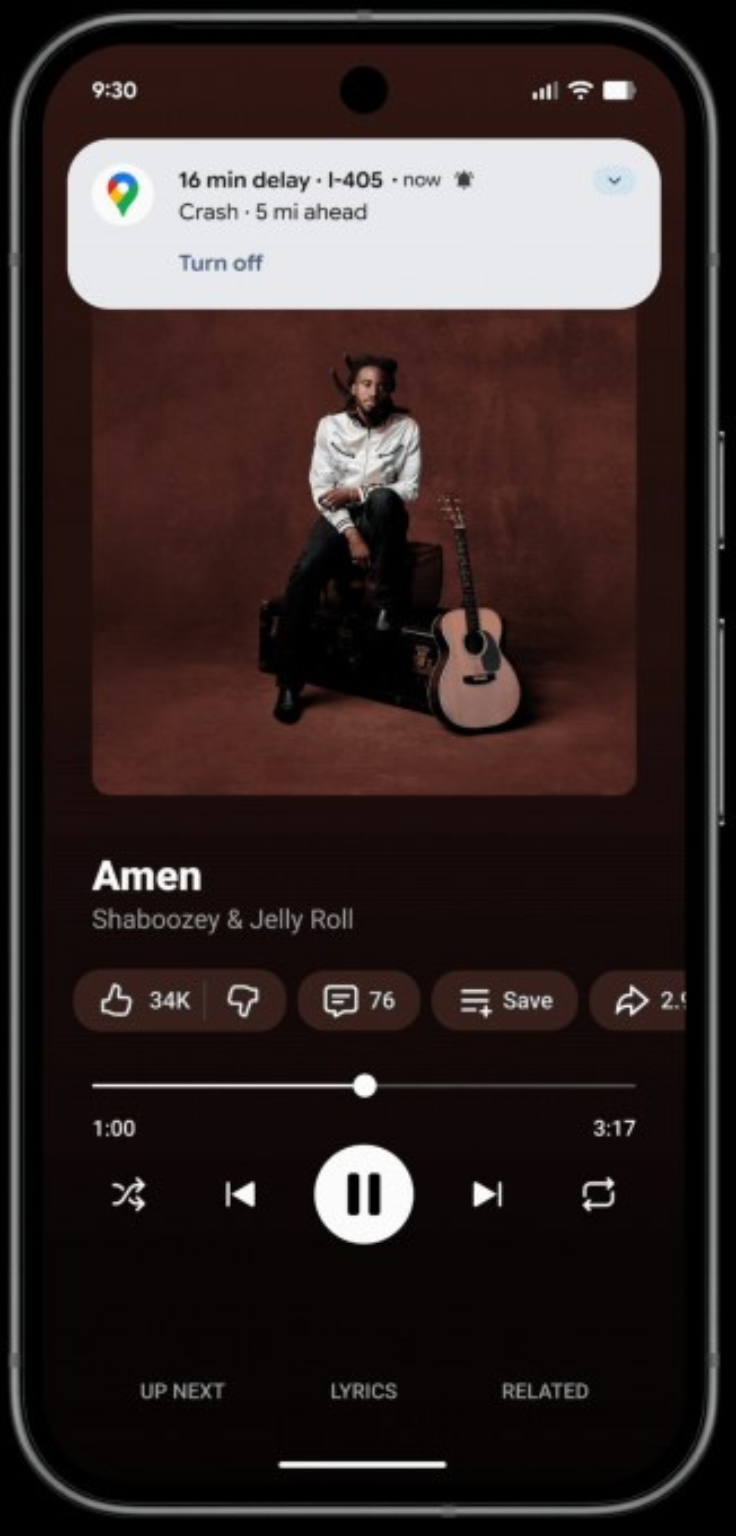Image resolution: width=736 pixels, height=1536 pixels.
Task: Open the 76 comments
Action: pyautogui.click(x=359, y=1001)
